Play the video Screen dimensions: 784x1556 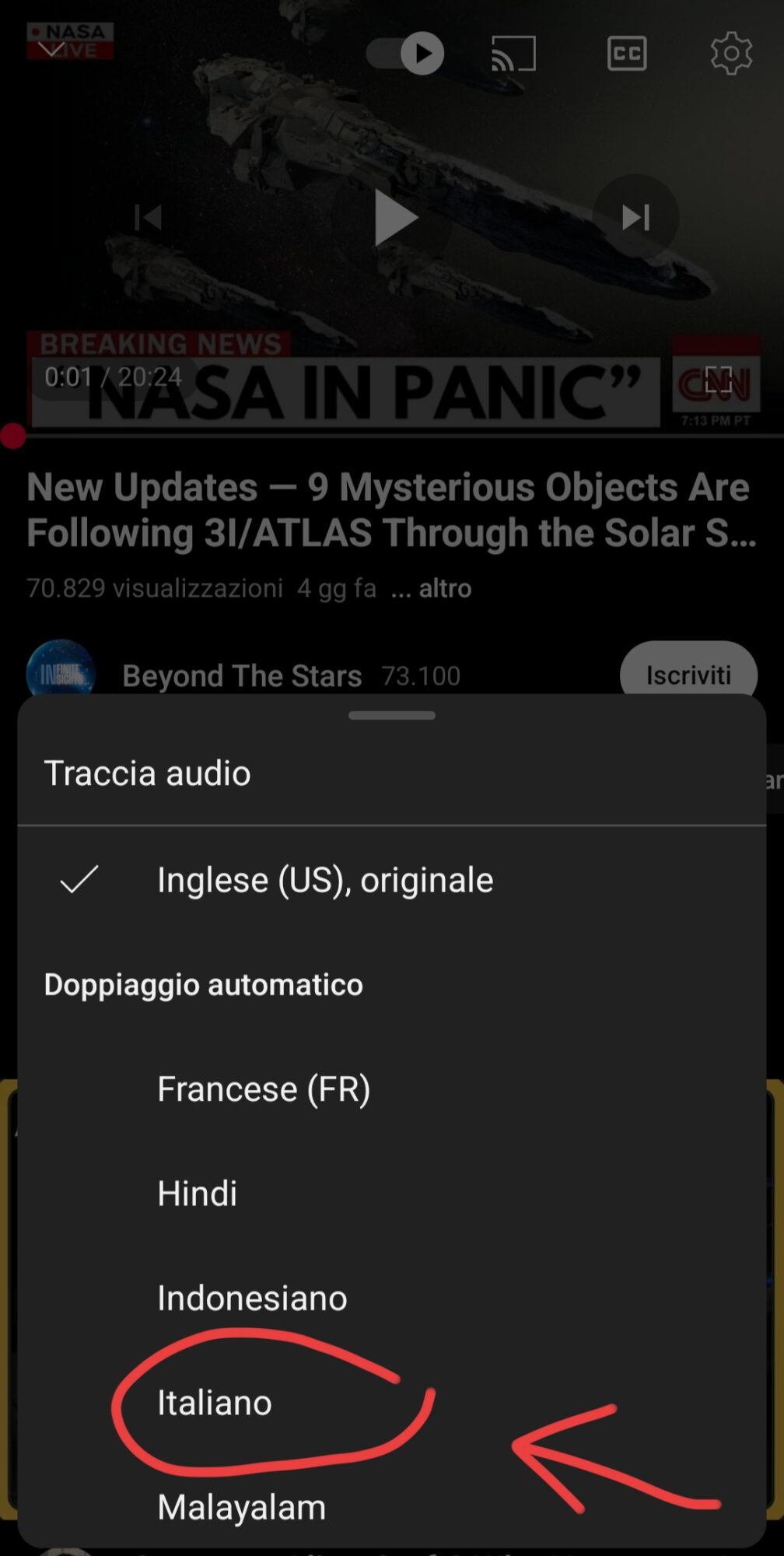pos(393,218)
